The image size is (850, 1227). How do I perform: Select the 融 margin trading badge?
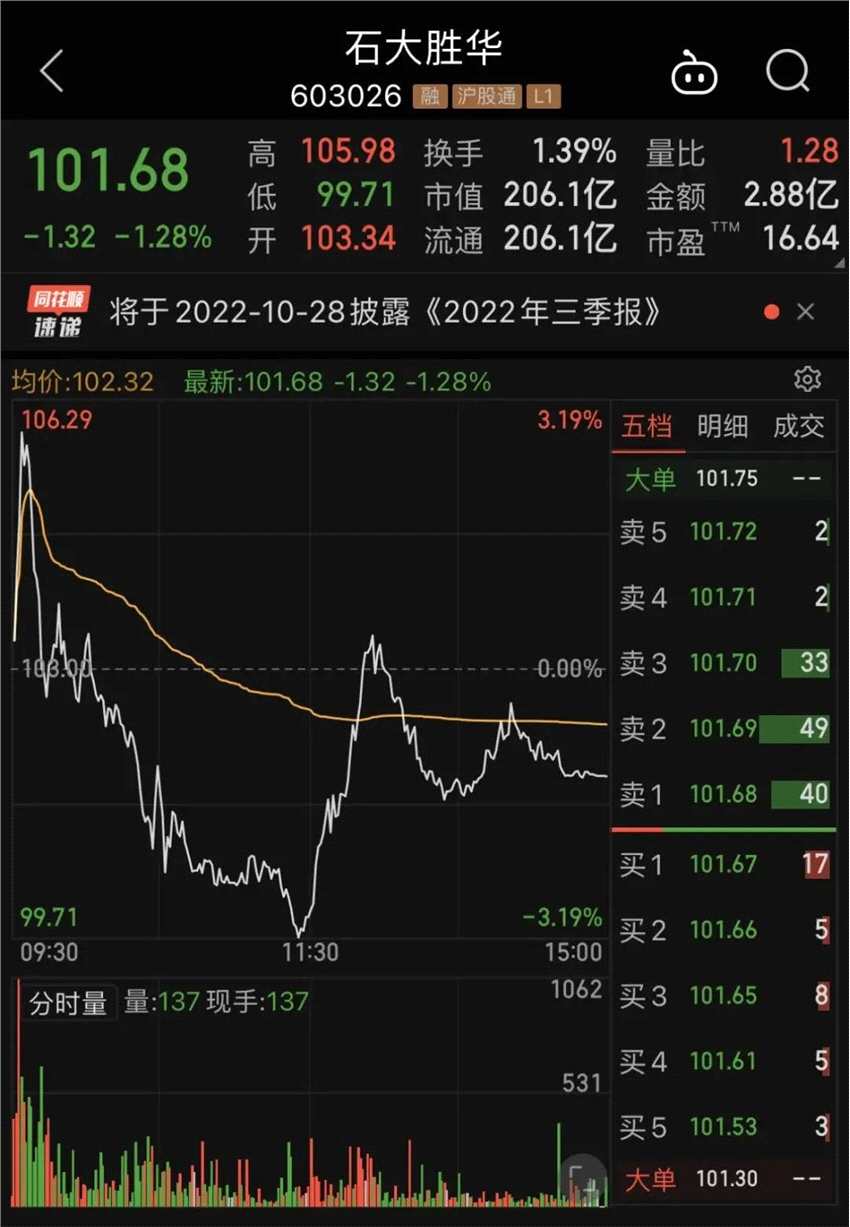(430, 96)
